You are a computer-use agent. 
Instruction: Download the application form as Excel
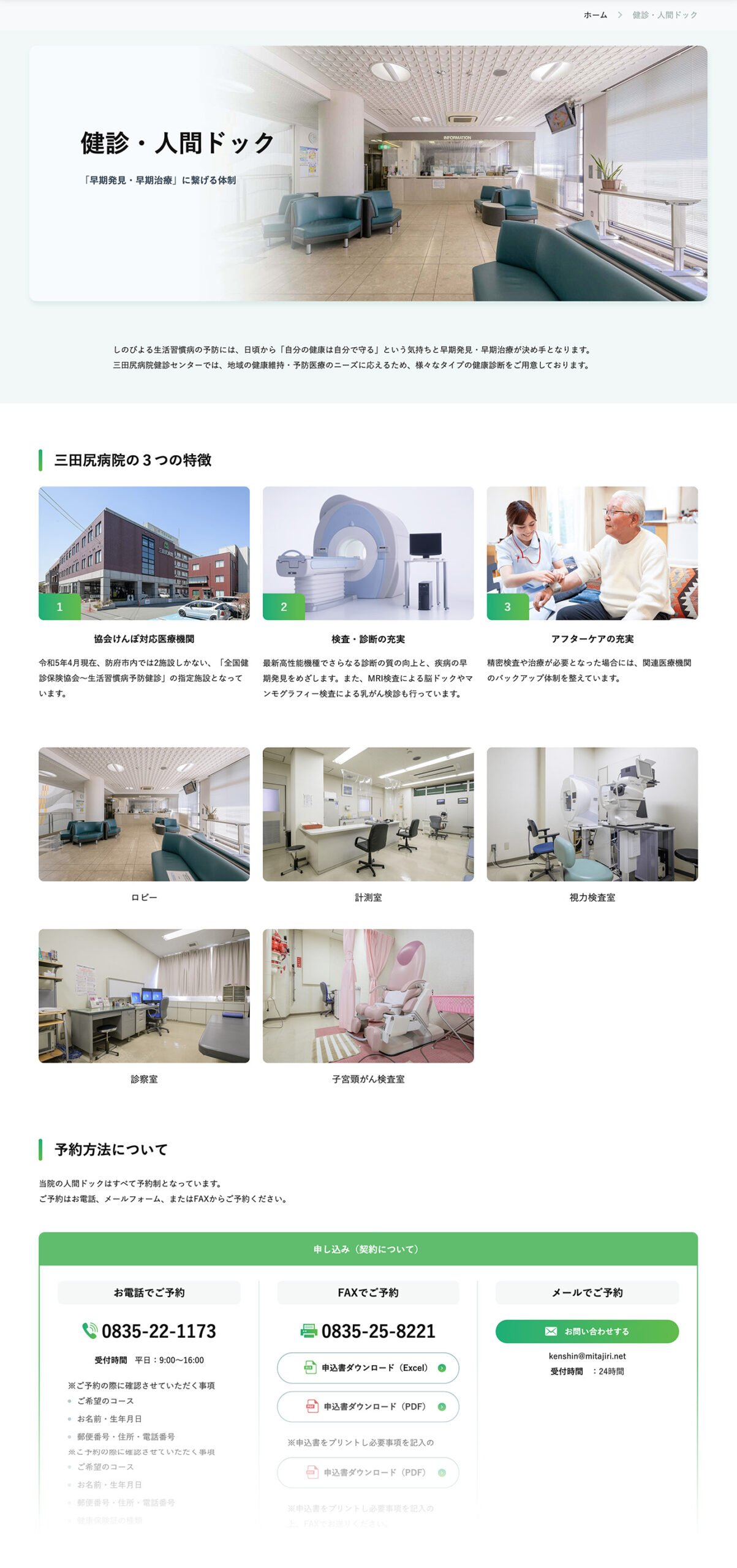click(x=368, y=1368)
